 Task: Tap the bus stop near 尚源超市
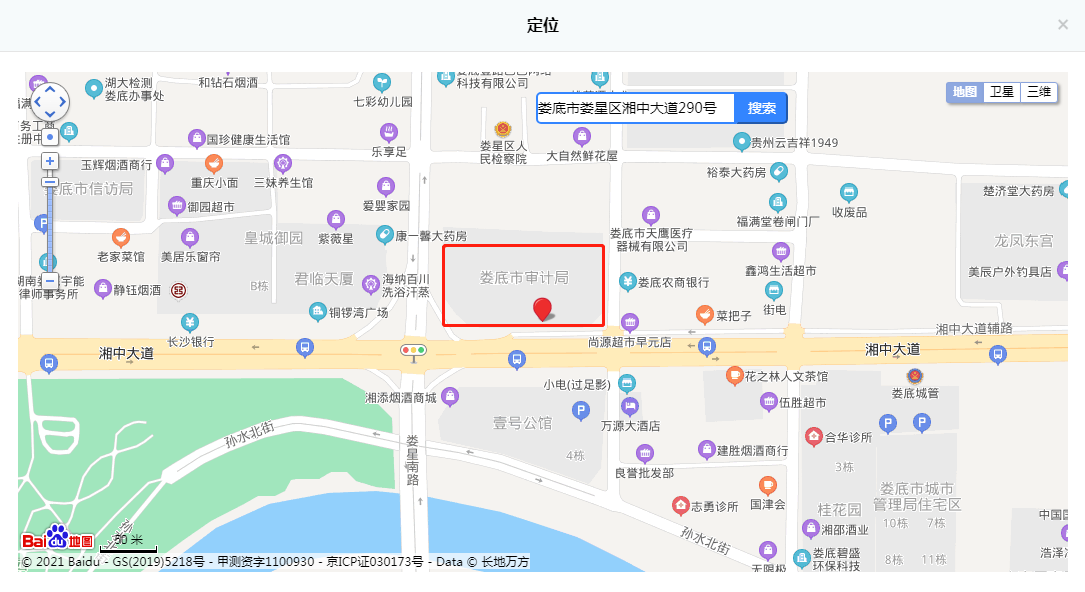coord(706,347)
